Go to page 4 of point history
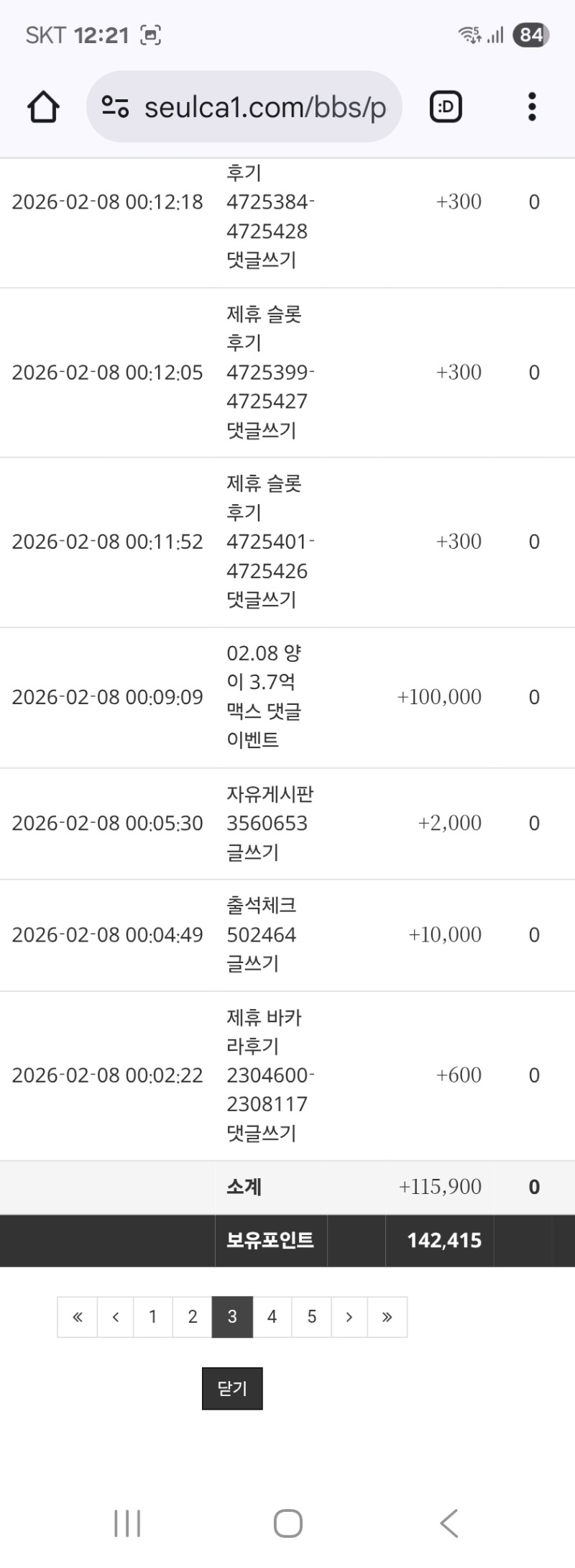Screen dimensions: 575x1568 272,1317
